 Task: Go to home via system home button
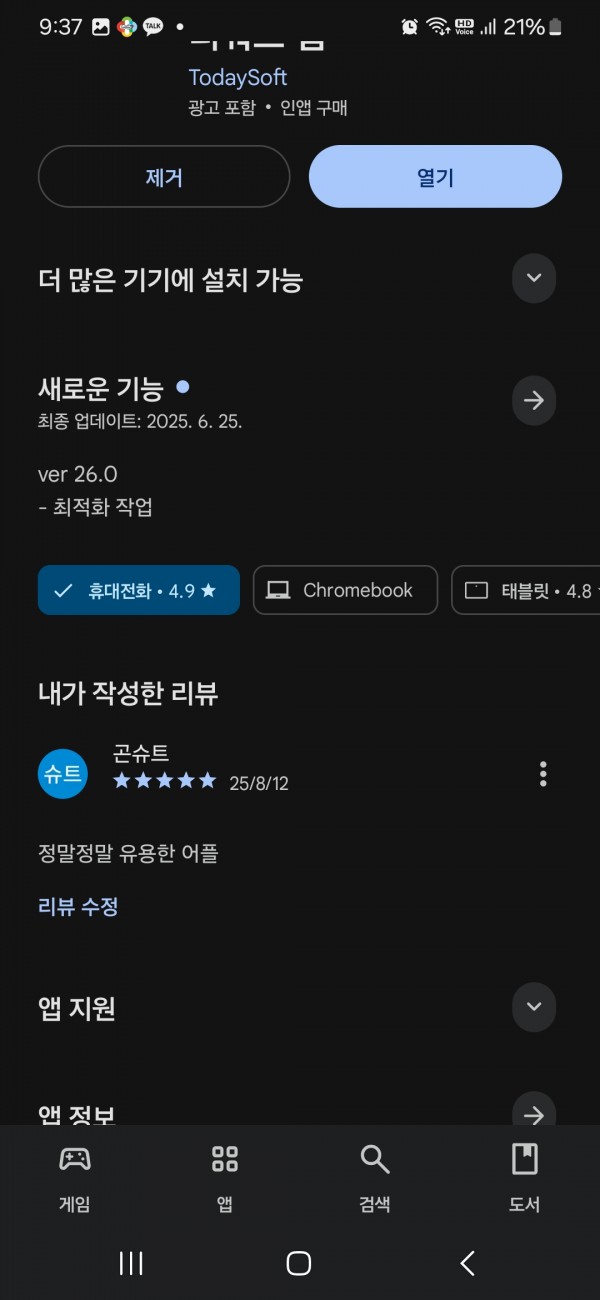(299, 1263)
